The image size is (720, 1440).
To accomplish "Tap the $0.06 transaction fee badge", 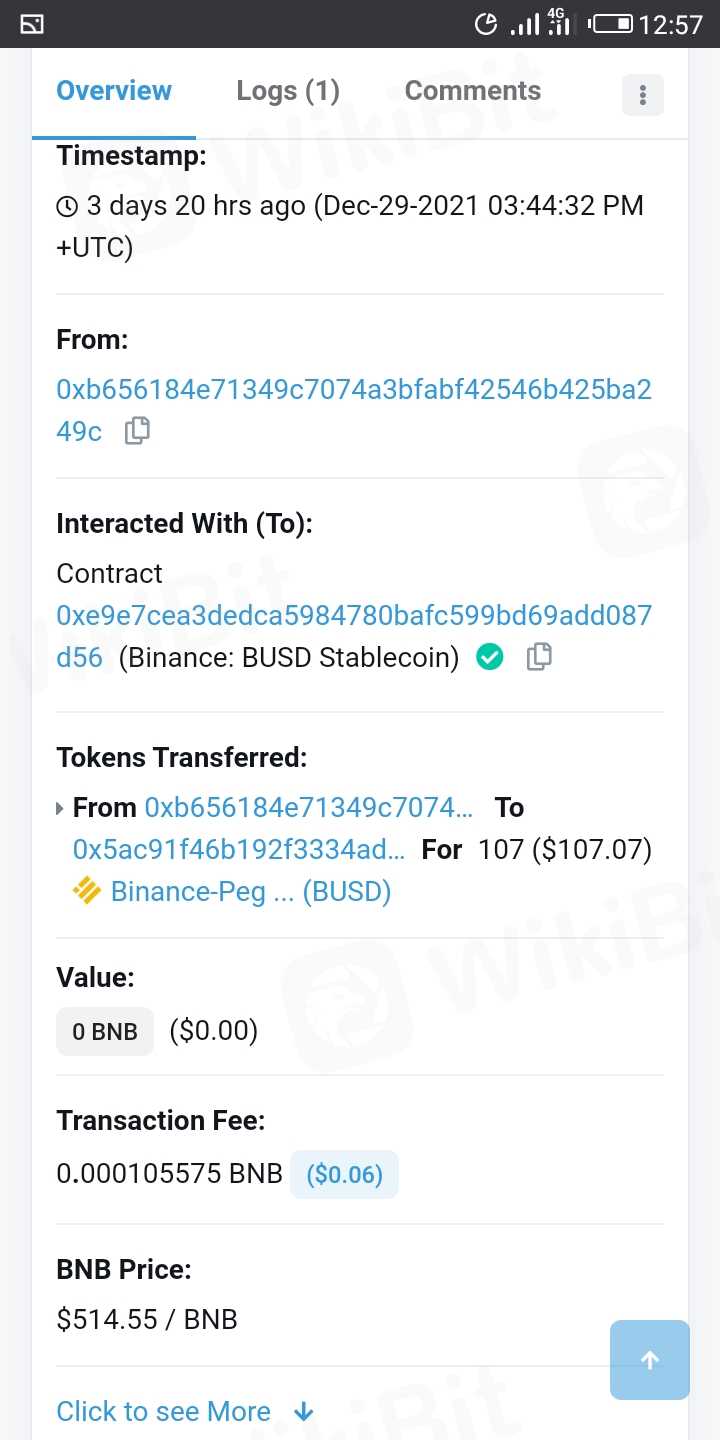I will tap(344, 1174).
